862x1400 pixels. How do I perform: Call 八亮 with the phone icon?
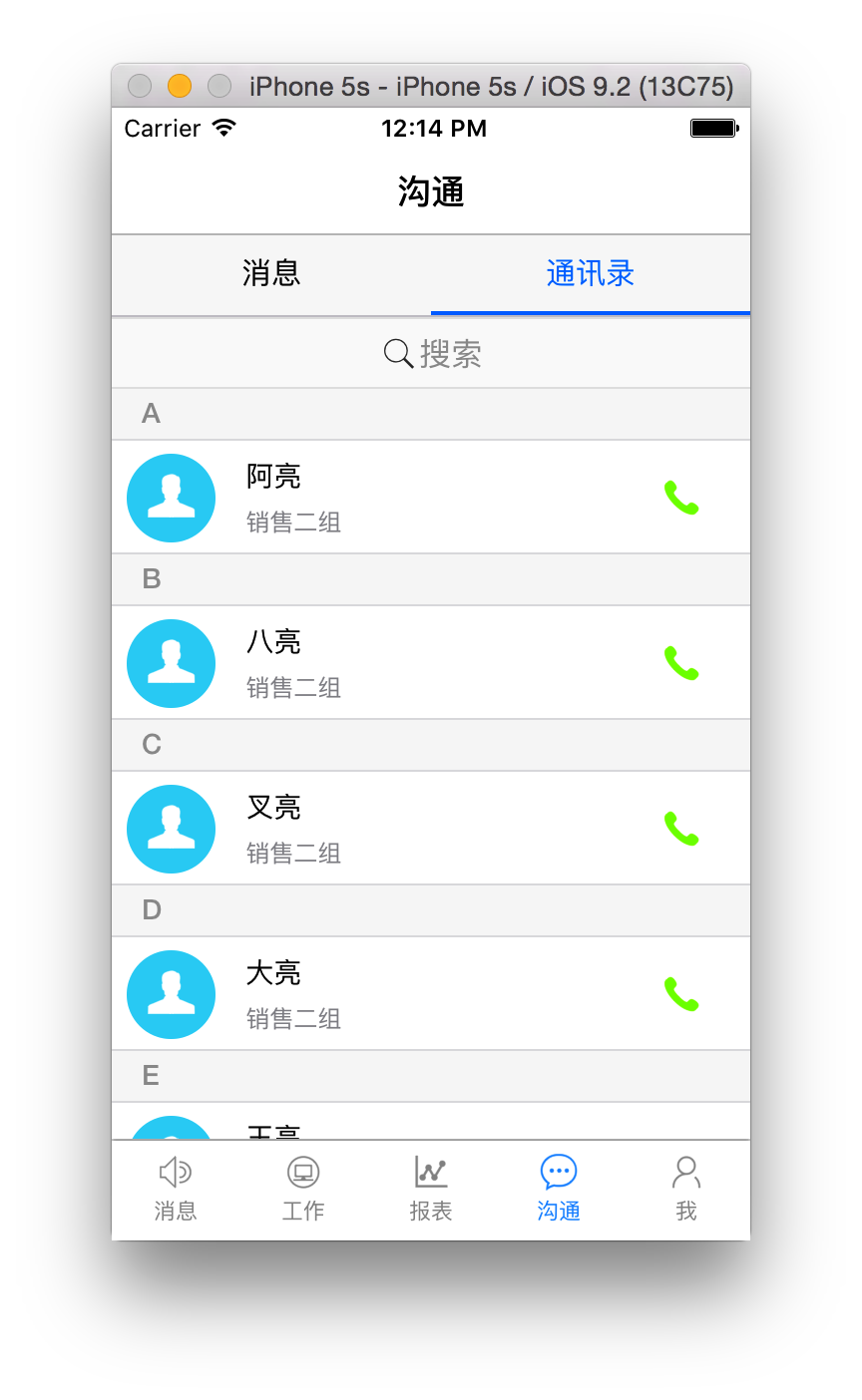pyautogui.click(x=681, y=663)
